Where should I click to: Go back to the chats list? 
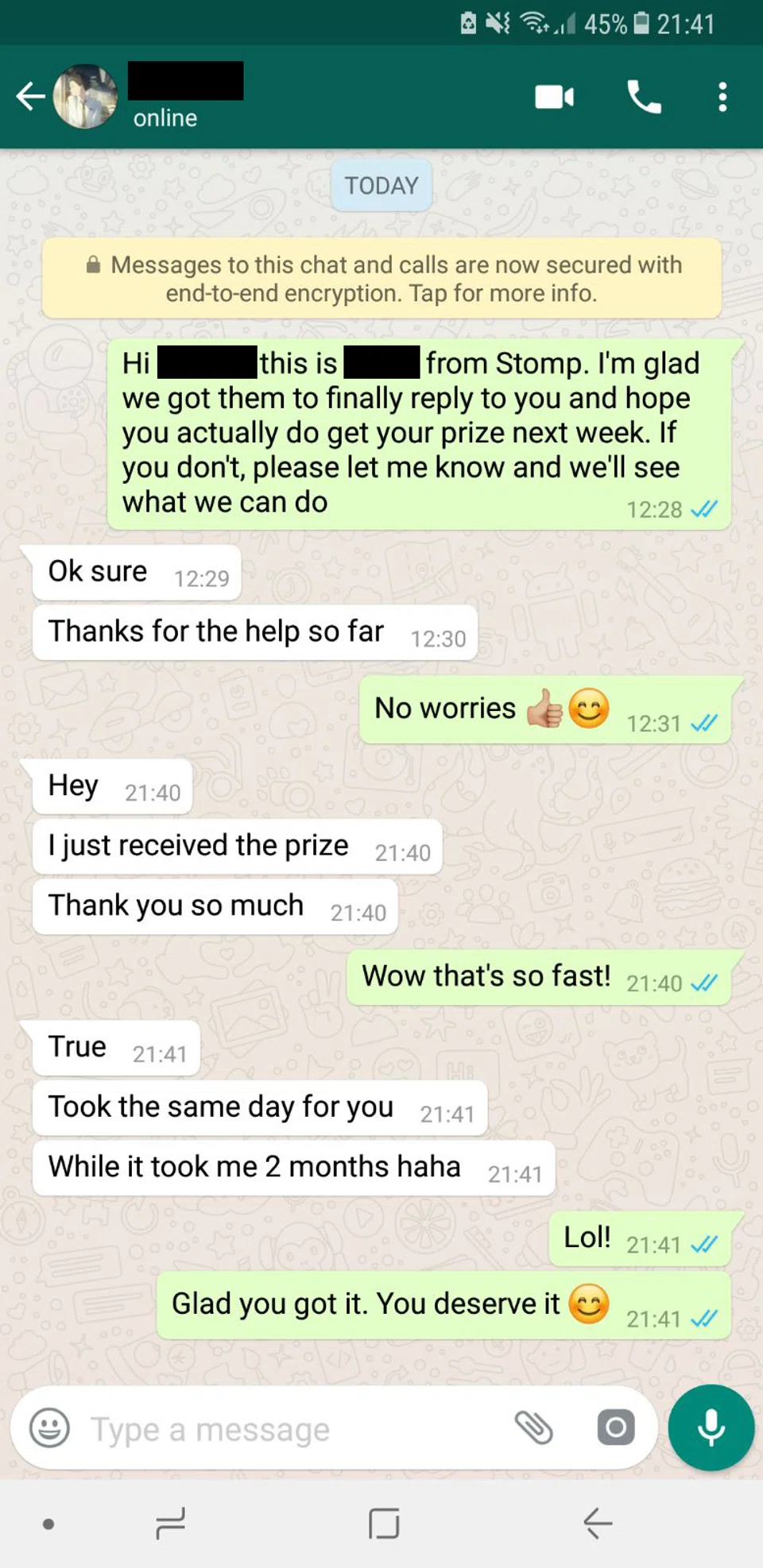click(x=30, y=97)
